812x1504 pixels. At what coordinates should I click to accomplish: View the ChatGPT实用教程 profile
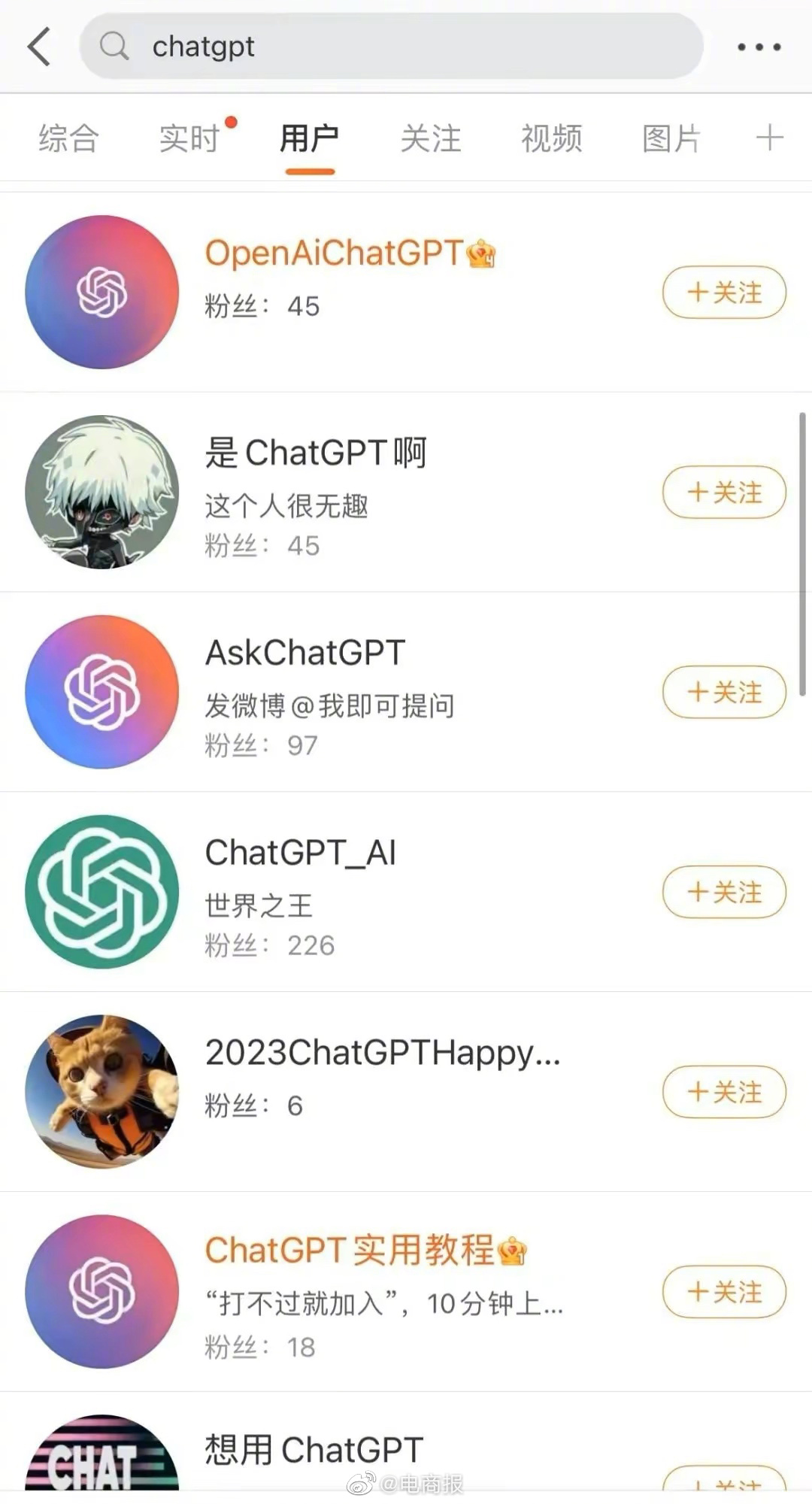tap(350, 1250)
